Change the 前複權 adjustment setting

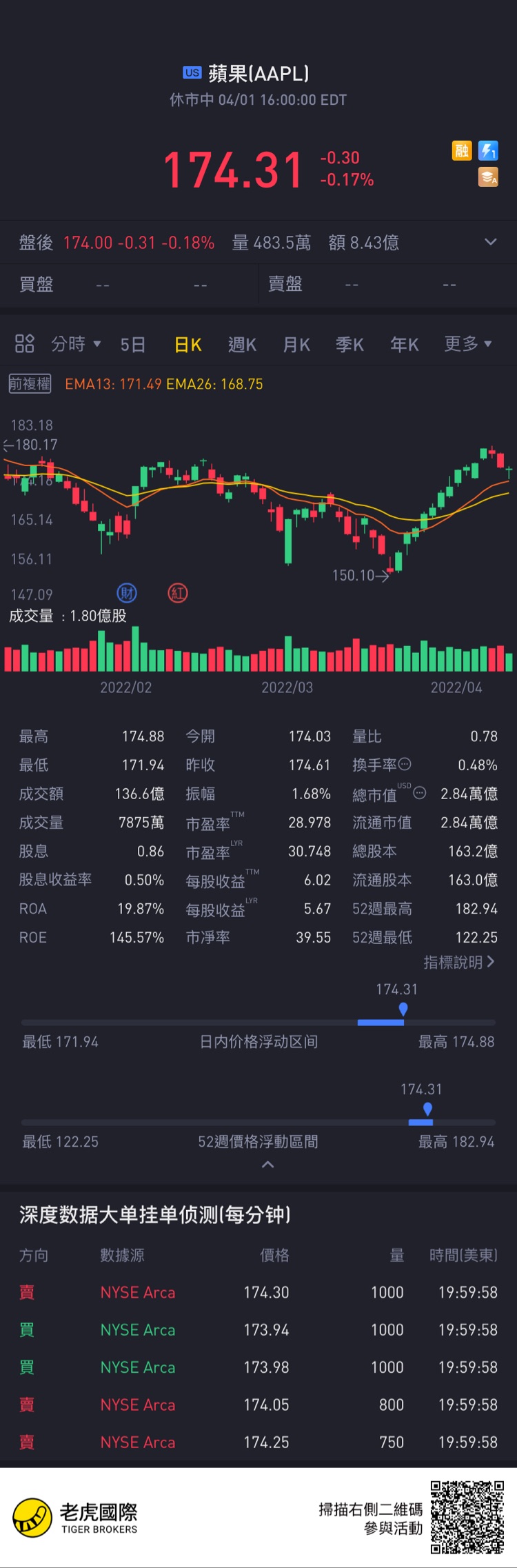click(30, 383)
